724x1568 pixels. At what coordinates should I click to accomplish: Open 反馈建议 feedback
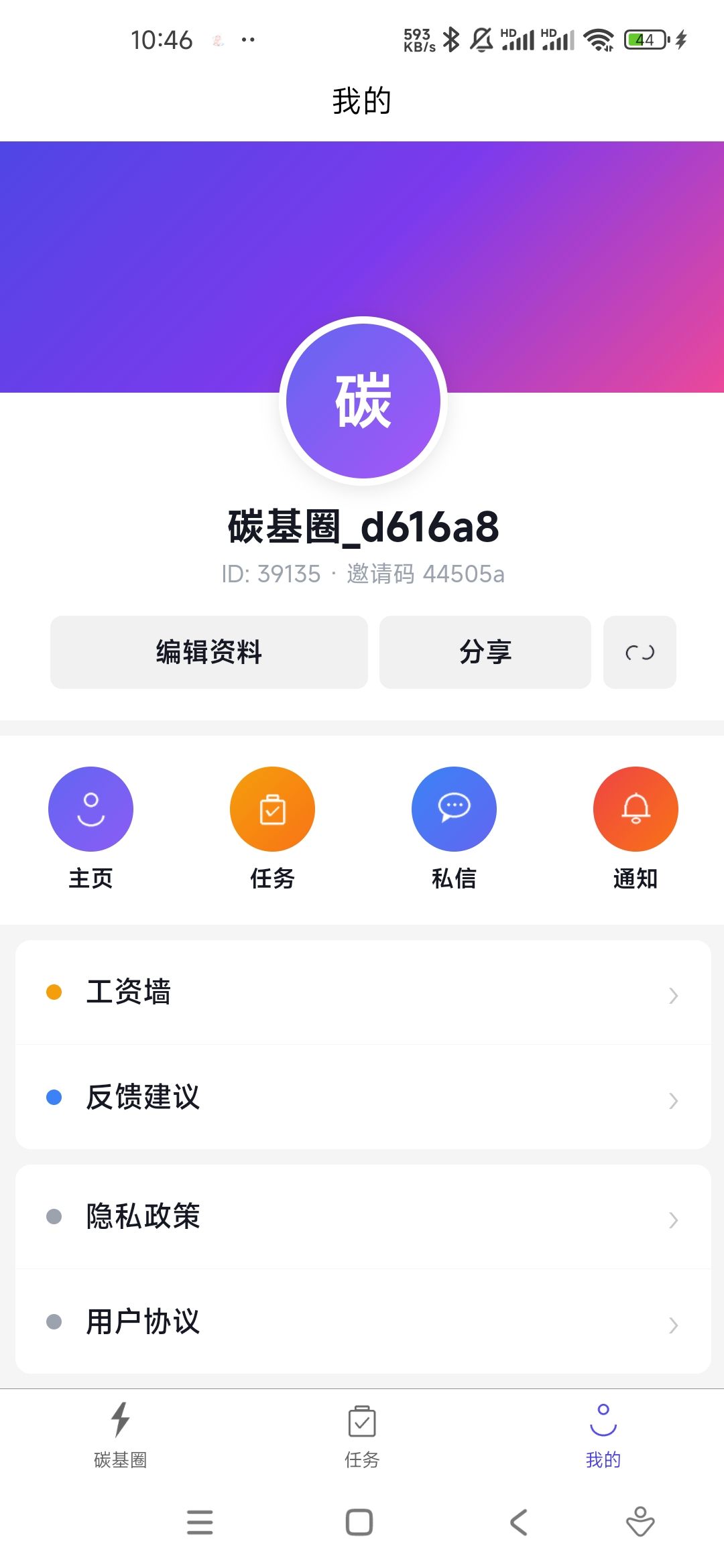362,1098
